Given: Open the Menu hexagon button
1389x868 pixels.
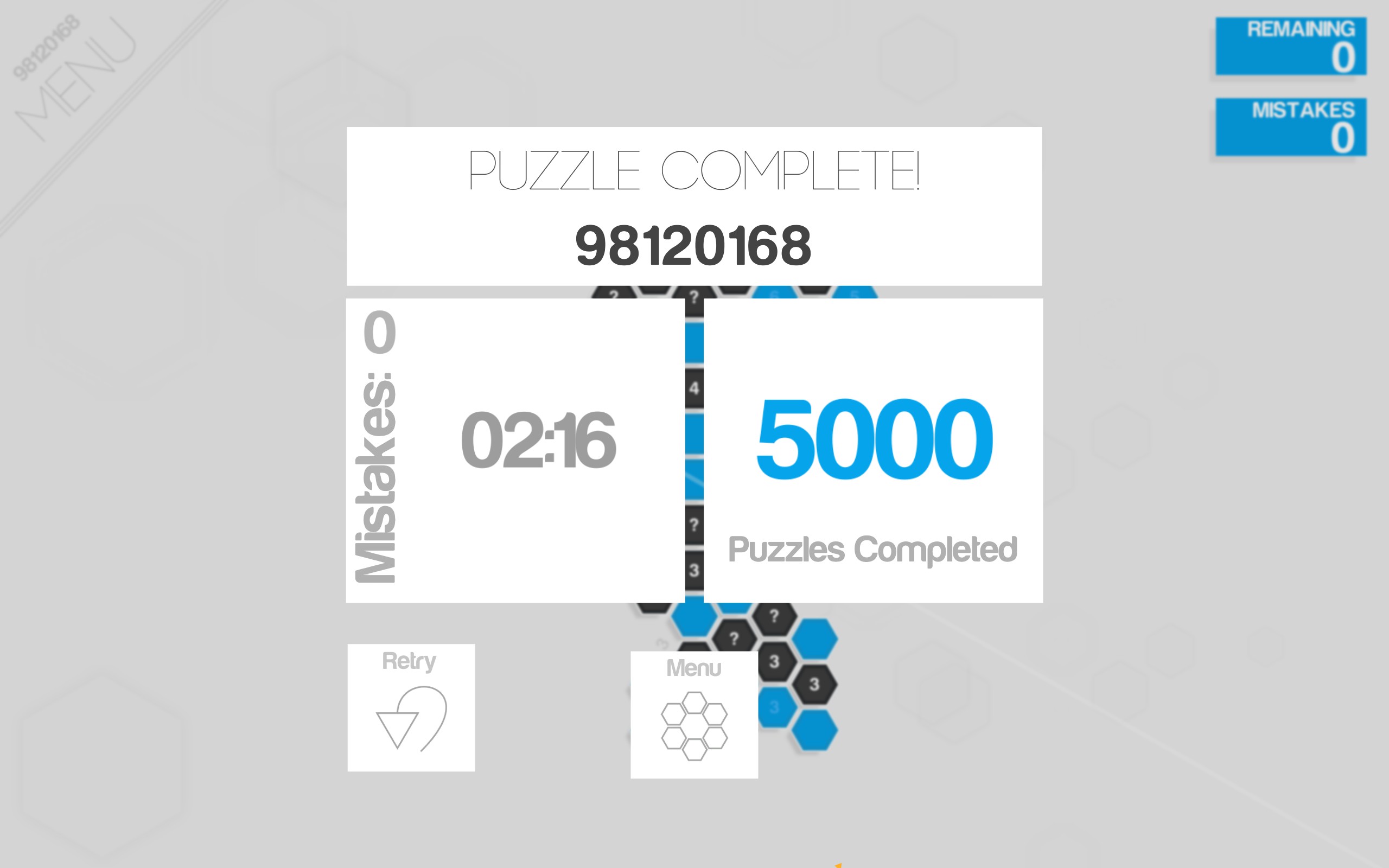Looking at the screenshot, I should click(x=694, y=714).
